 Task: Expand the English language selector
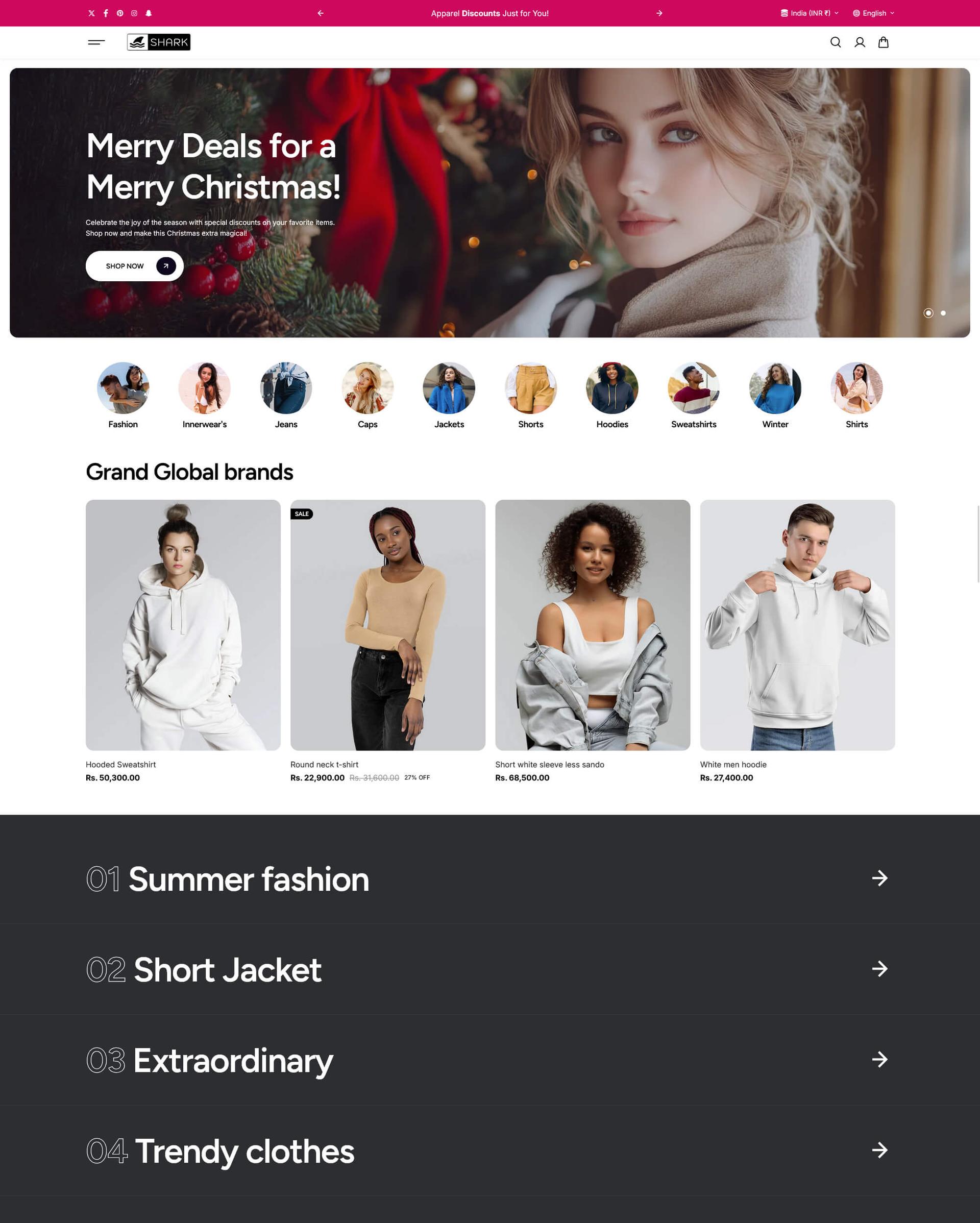coord(874,13)
